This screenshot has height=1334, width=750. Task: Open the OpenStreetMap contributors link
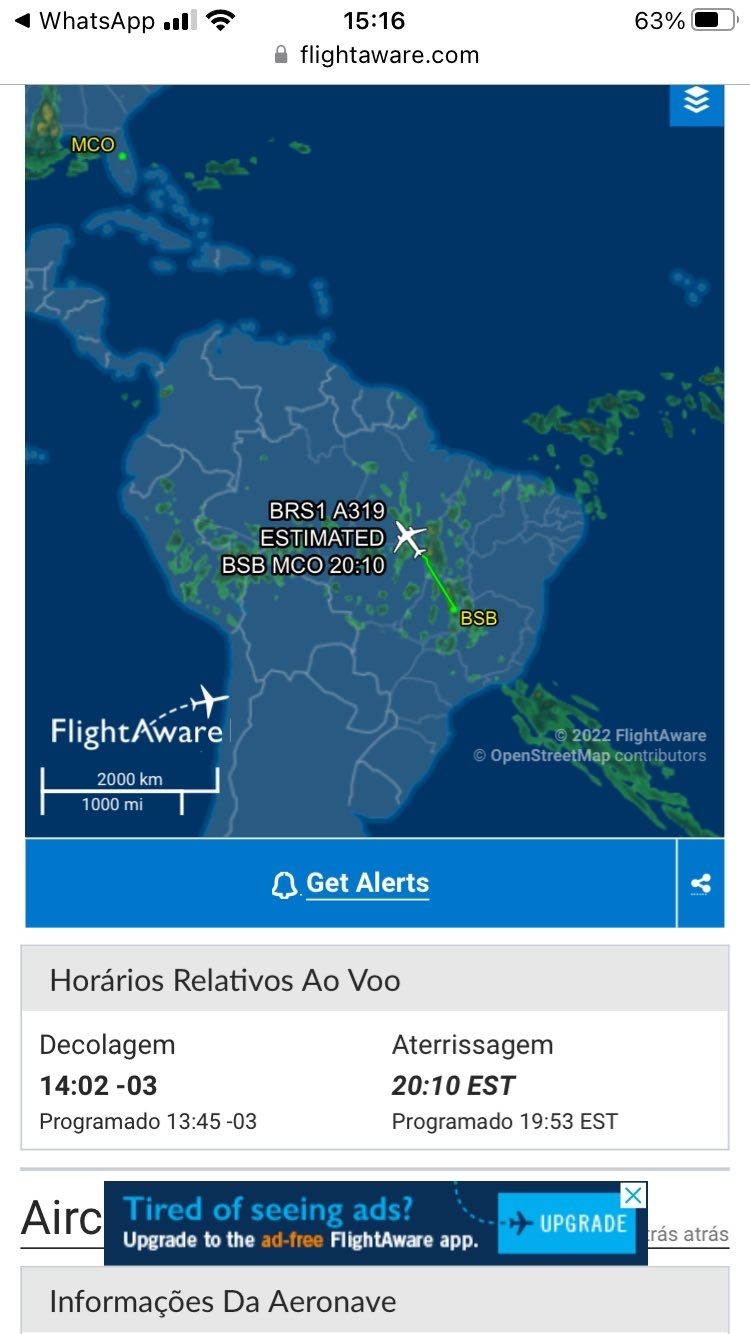tap(548, 756)
